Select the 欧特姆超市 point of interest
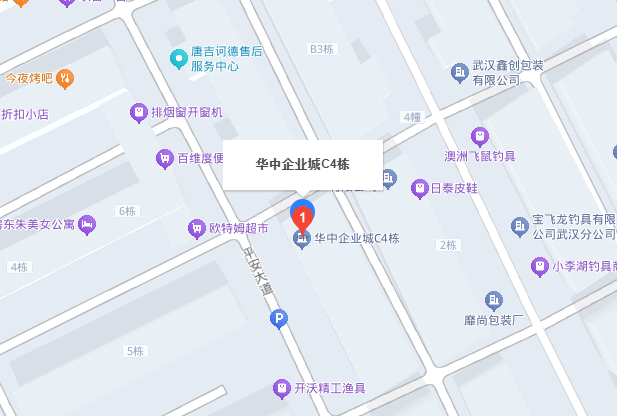 coord(197,230)
